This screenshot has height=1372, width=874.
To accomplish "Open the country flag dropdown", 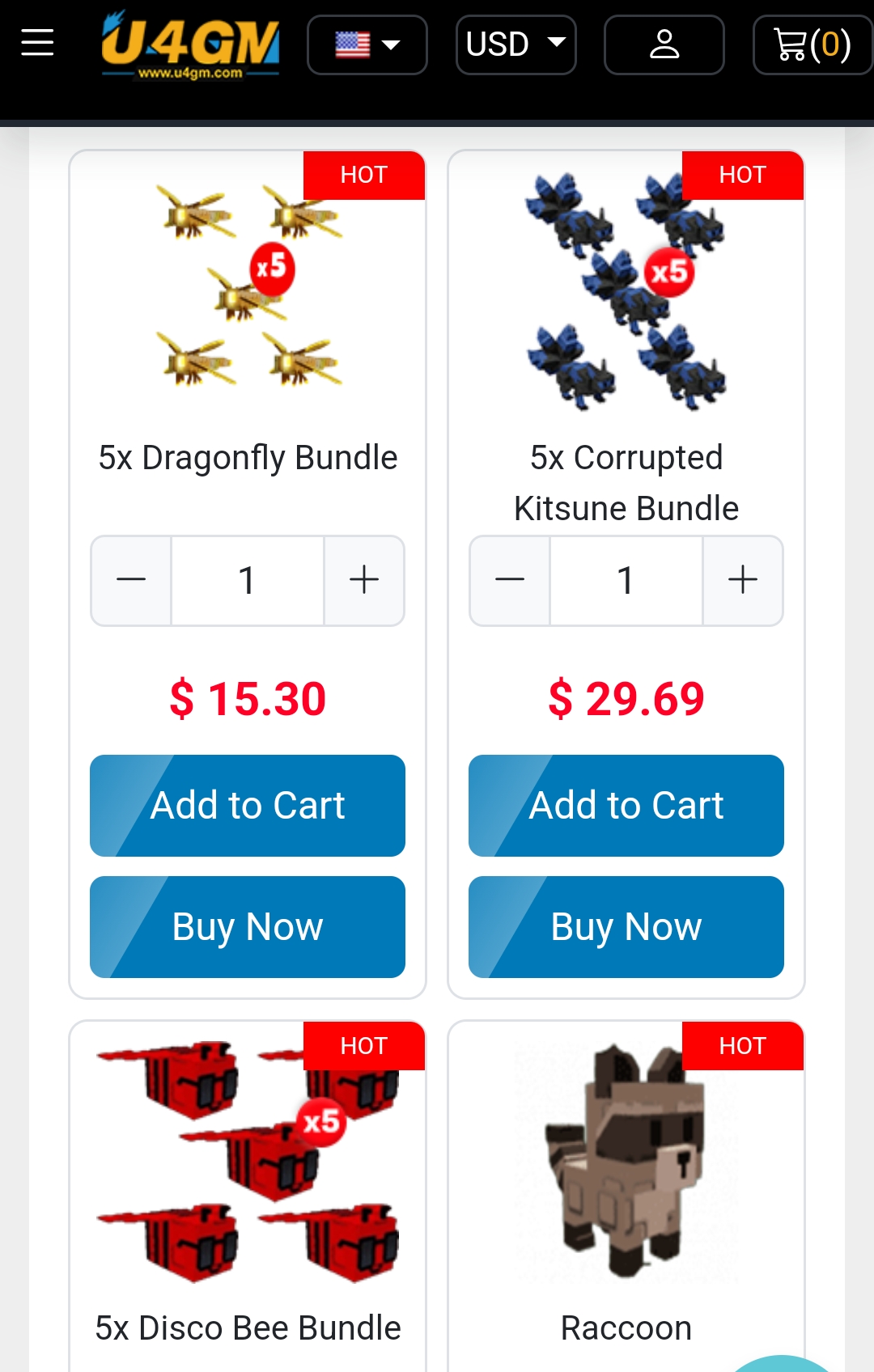I will point(367,45).
